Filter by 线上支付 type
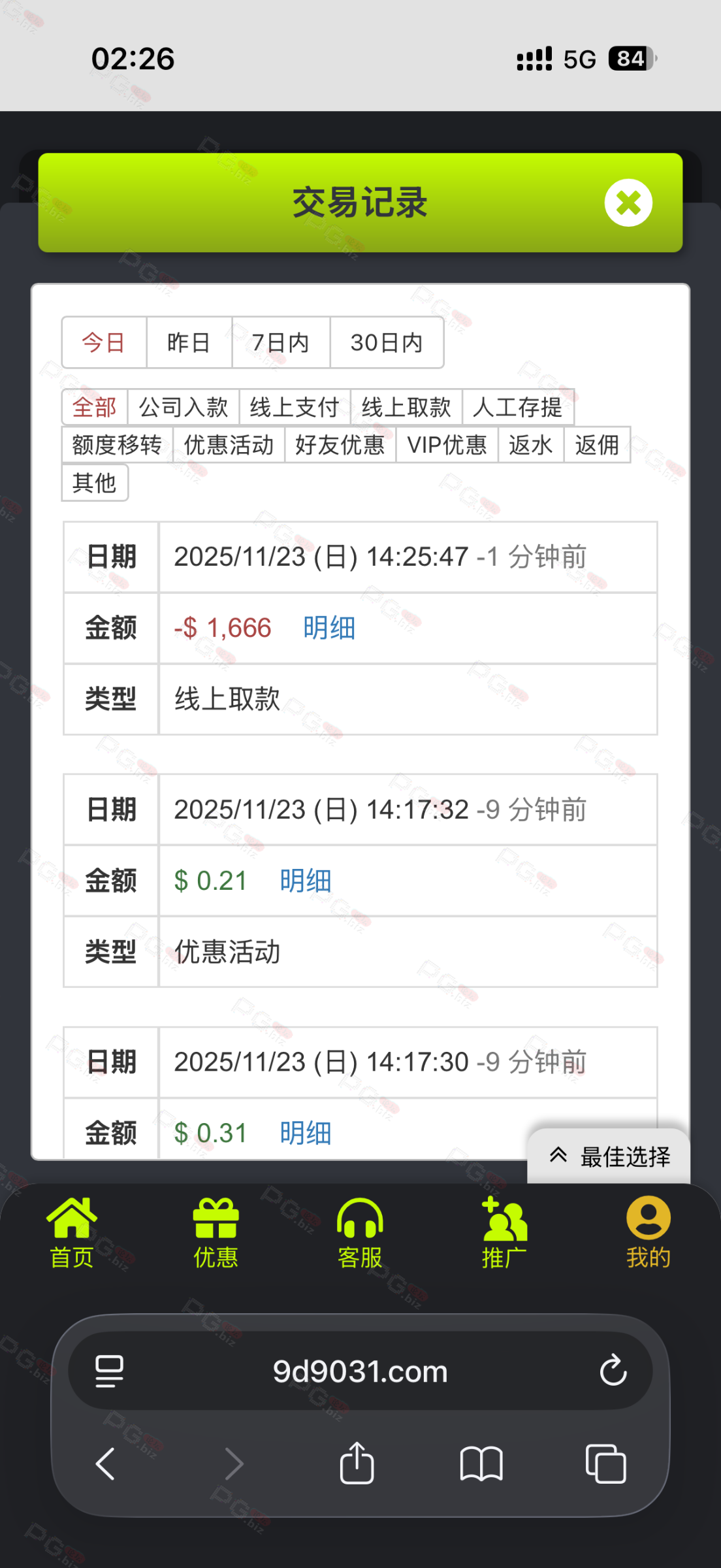 [295, 408]
